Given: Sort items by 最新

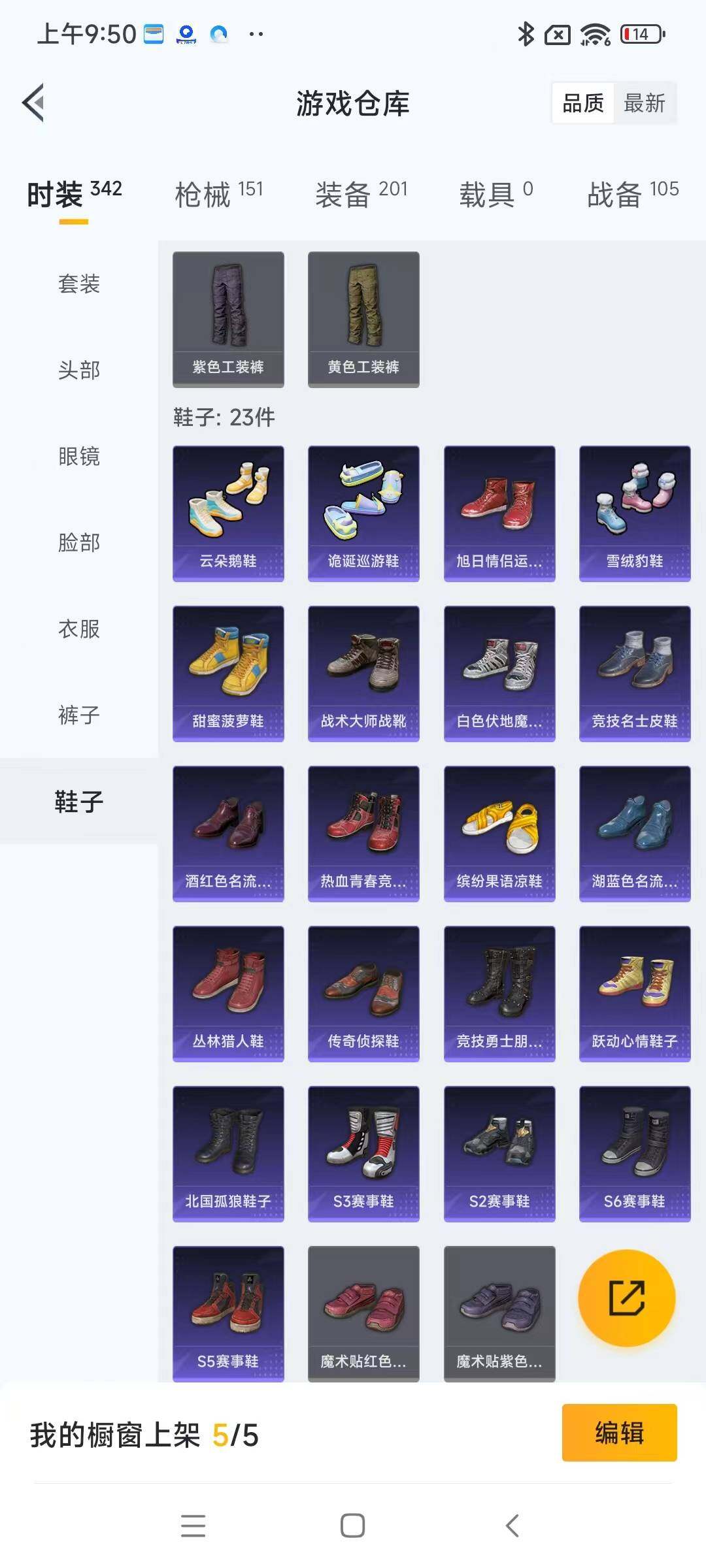Looking at the screenshot, I should (644, 103).
